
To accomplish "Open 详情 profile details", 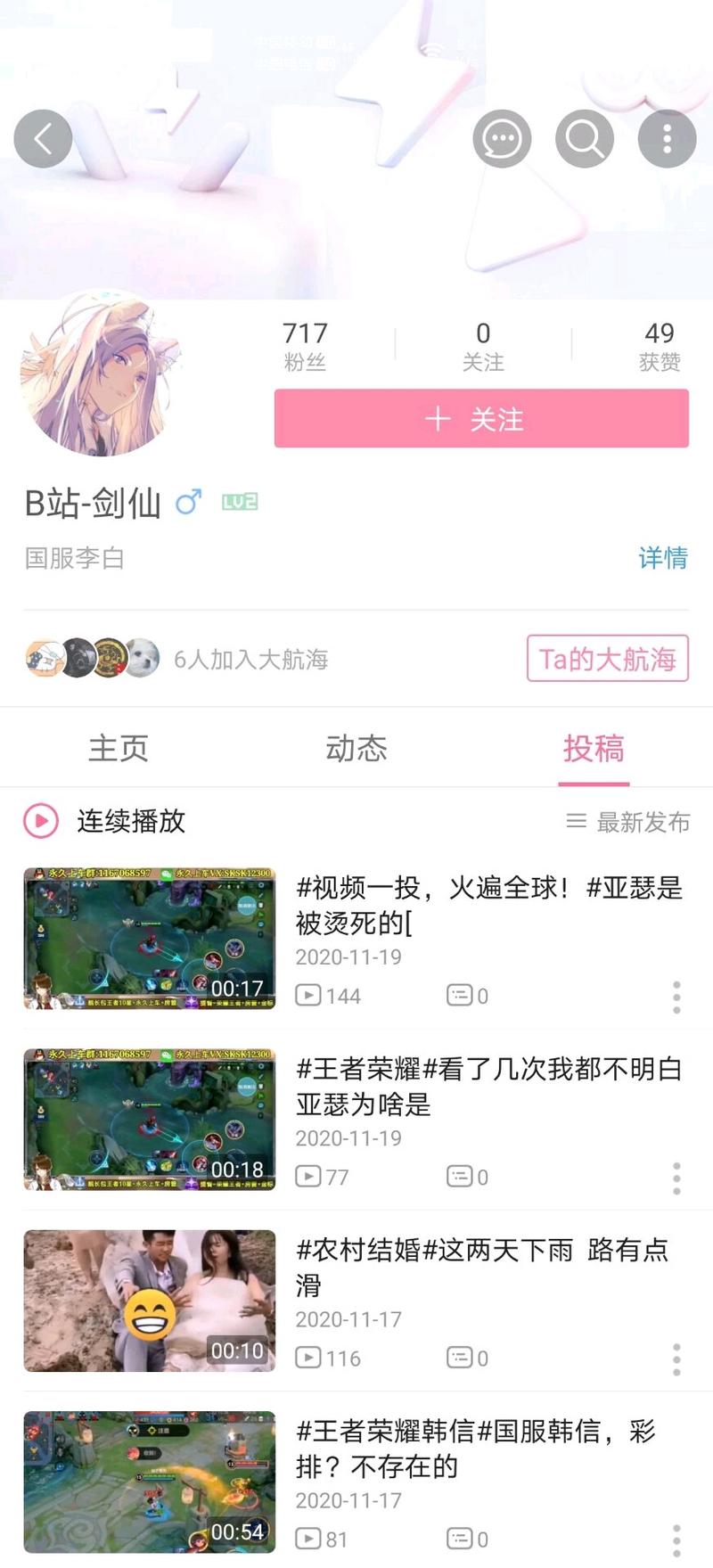I will [x=662, y=558].
